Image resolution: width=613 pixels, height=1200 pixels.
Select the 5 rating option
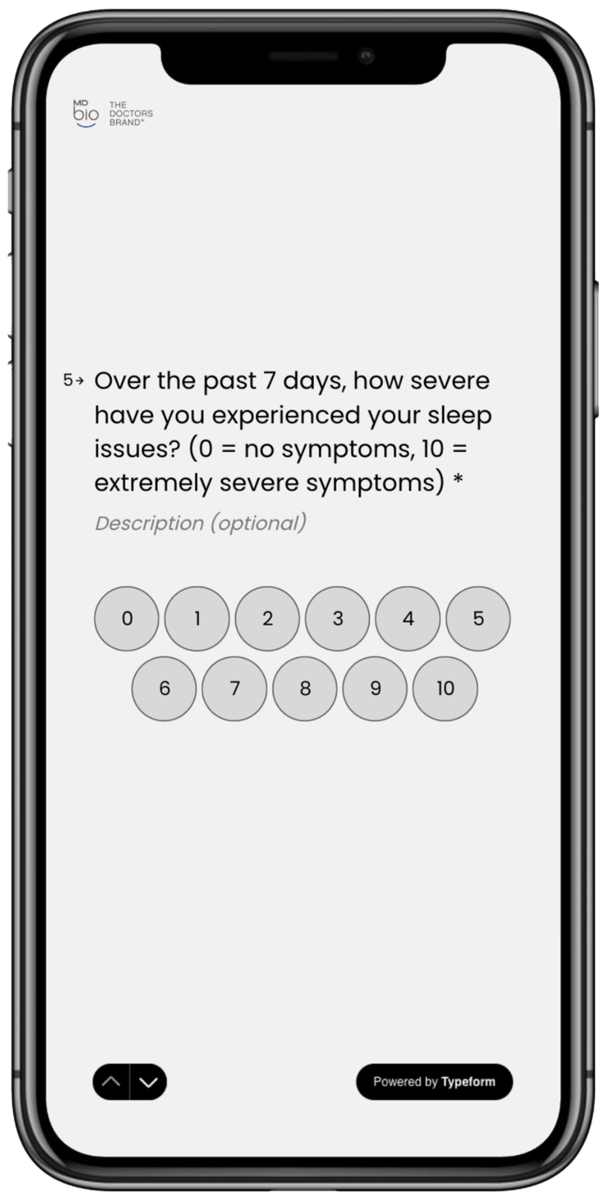click(478, 619)
